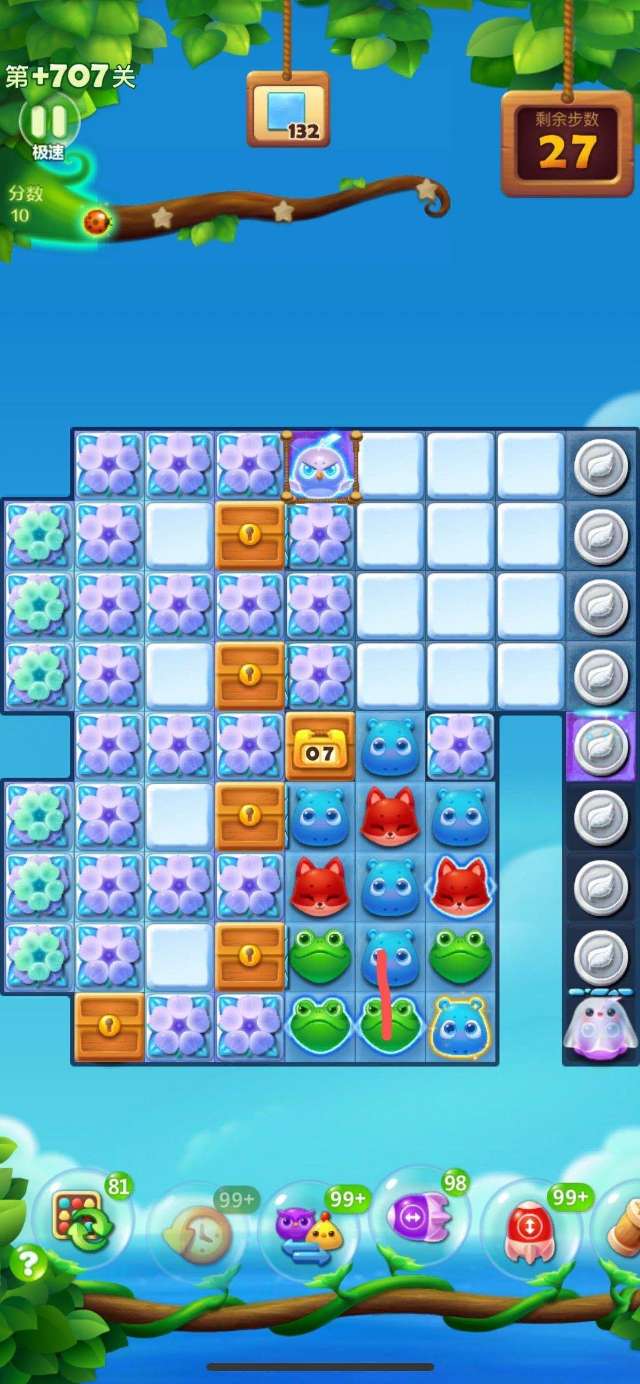Open the green question mark help
This screenshot has height=1384, width=640.
point(28,1264)
